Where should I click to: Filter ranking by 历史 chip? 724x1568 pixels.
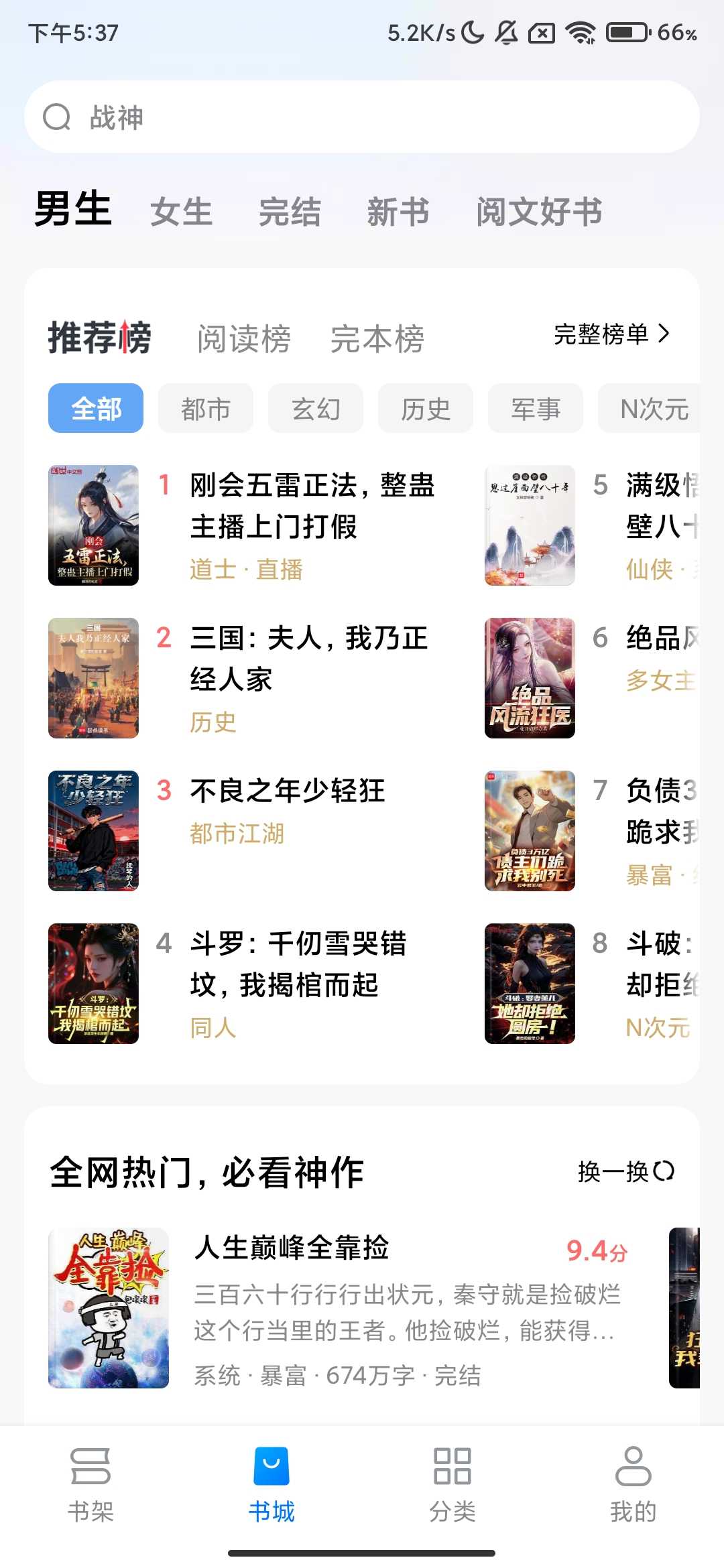[x=425, y=408]
